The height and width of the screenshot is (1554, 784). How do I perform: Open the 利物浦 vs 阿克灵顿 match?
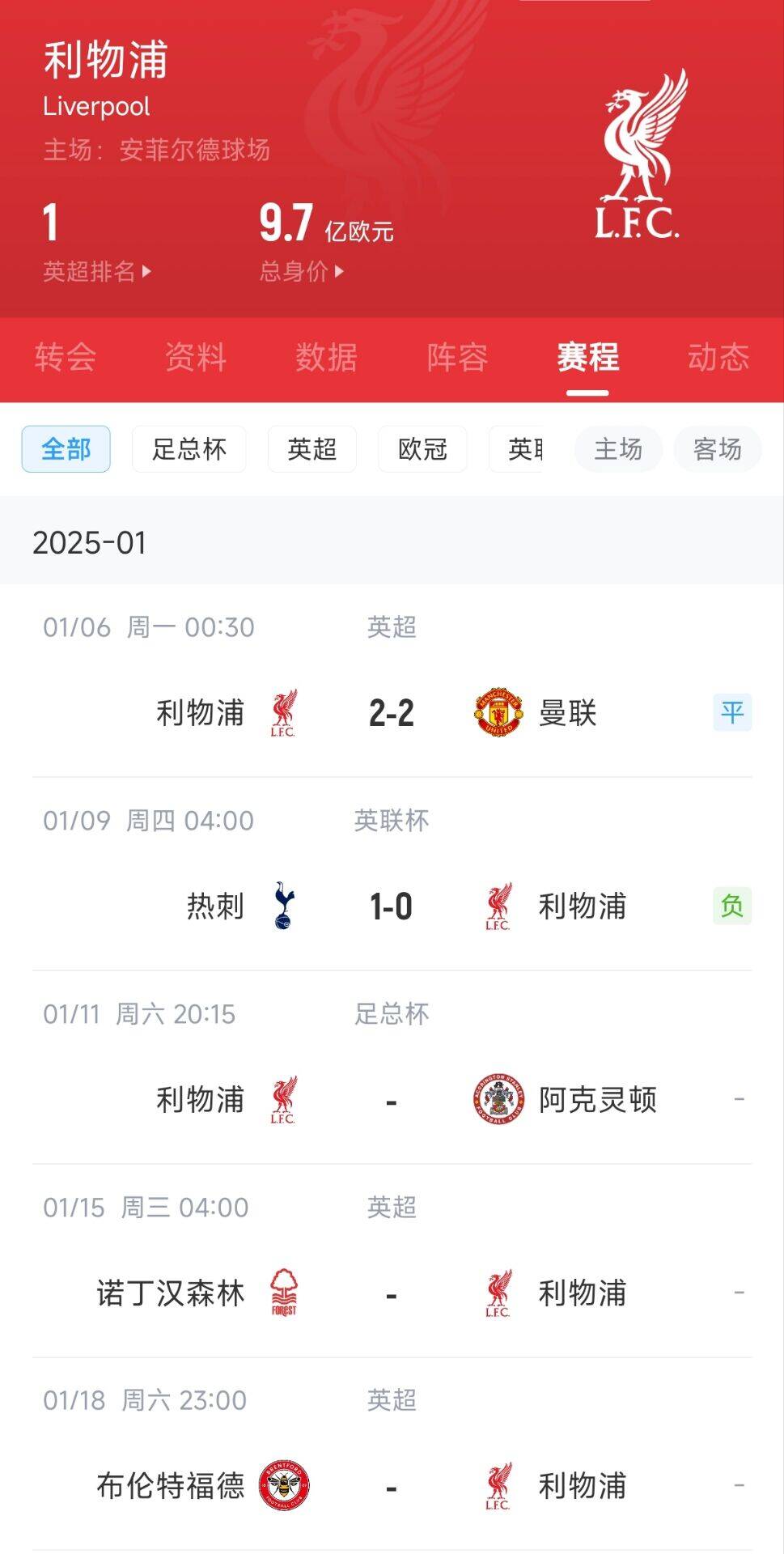pos(392,1100)
